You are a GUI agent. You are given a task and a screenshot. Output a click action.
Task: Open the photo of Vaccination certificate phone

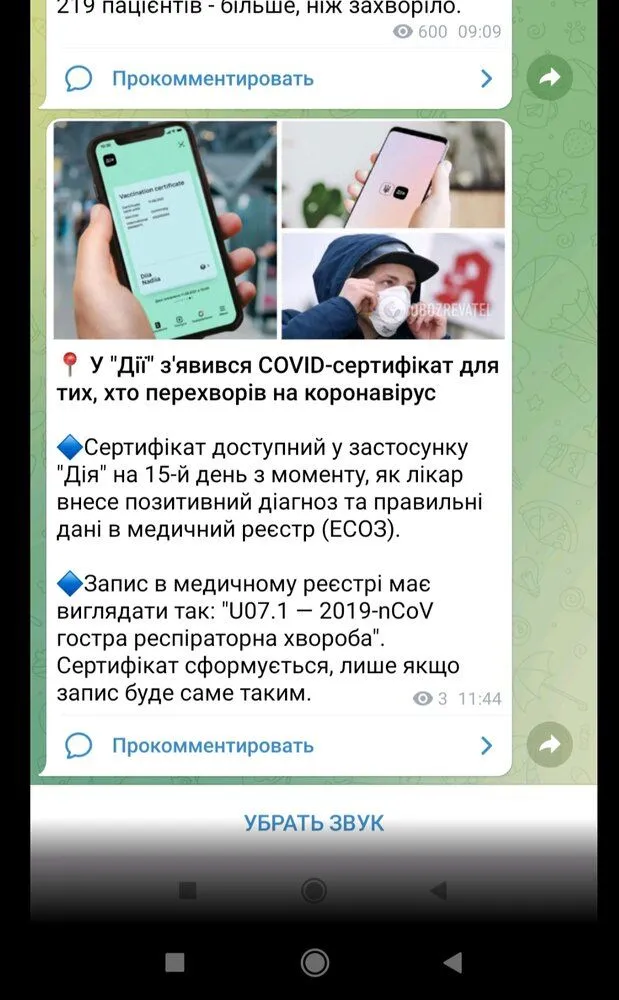165,230
